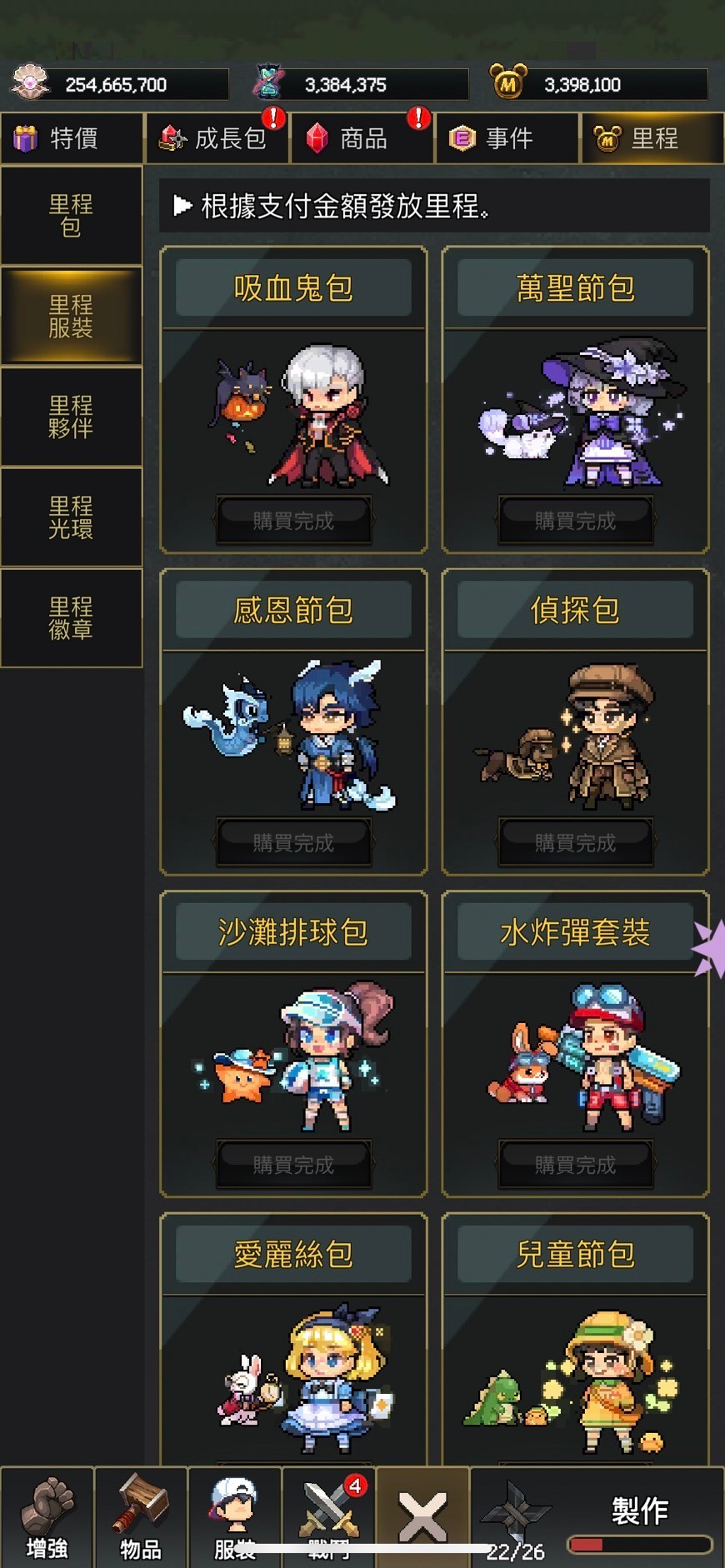Open the 水炸彈套裝 costume card

pos(575,1043)
